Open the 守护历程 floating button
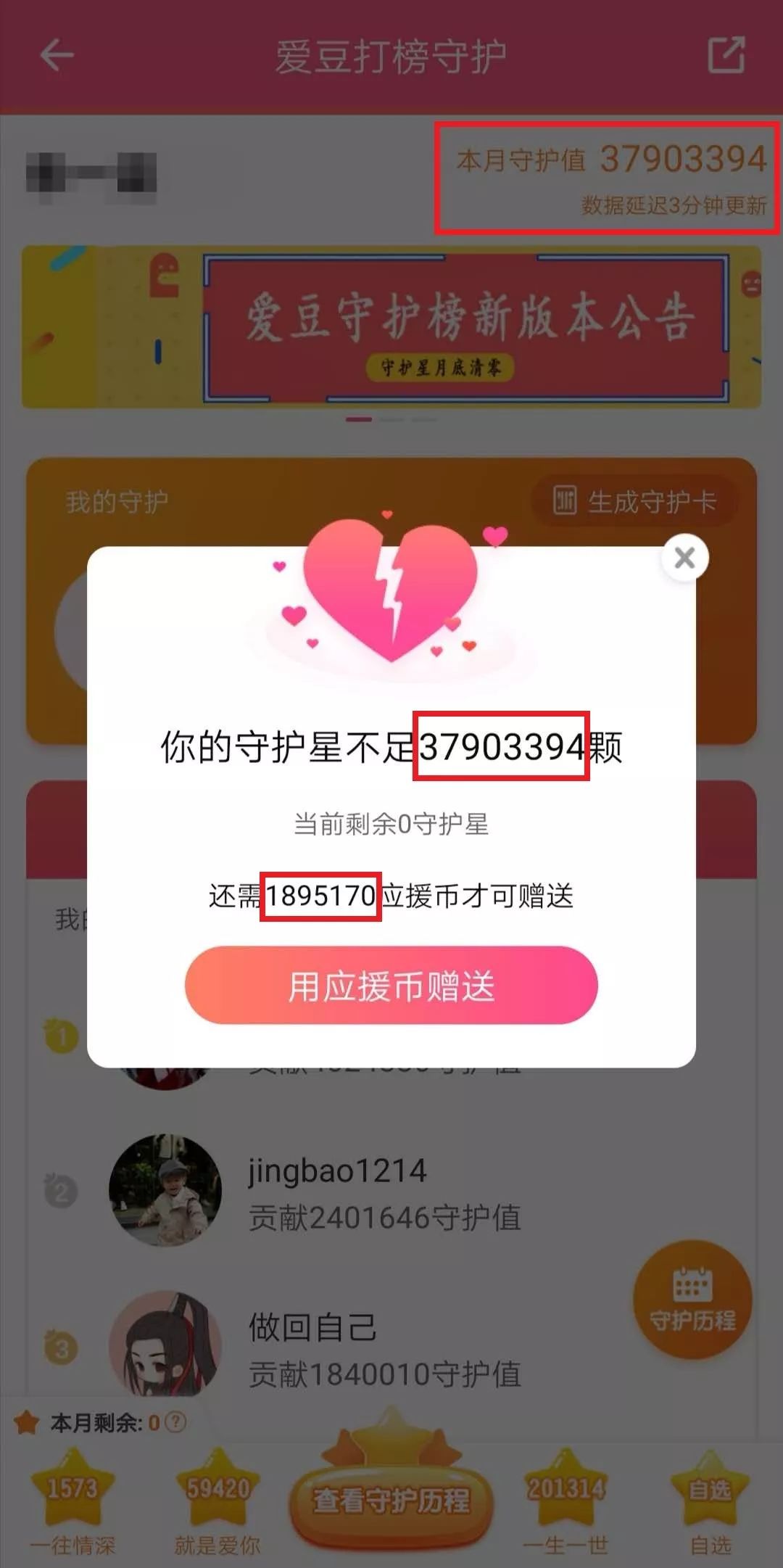The image size is (783, 1568). point(692,1299)
